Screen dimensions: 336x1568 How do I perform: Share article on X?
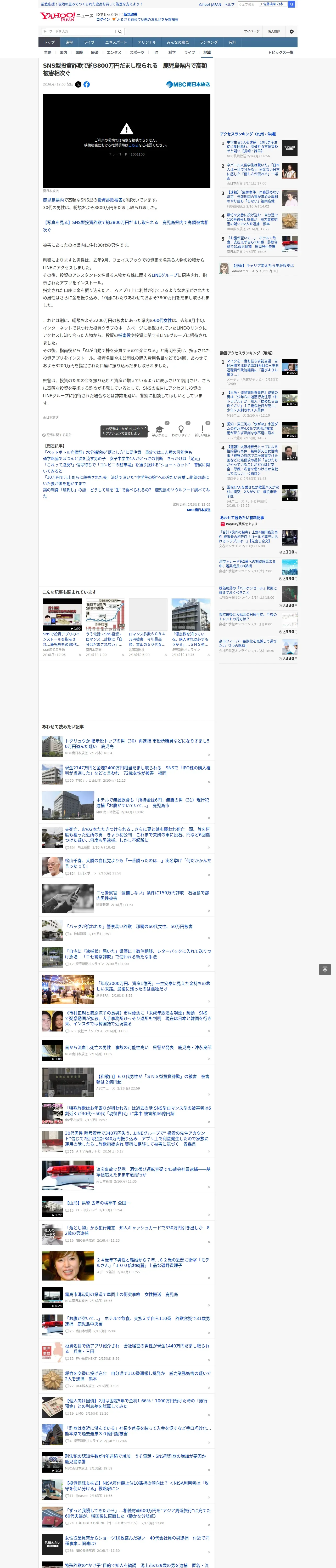[78, 85]
